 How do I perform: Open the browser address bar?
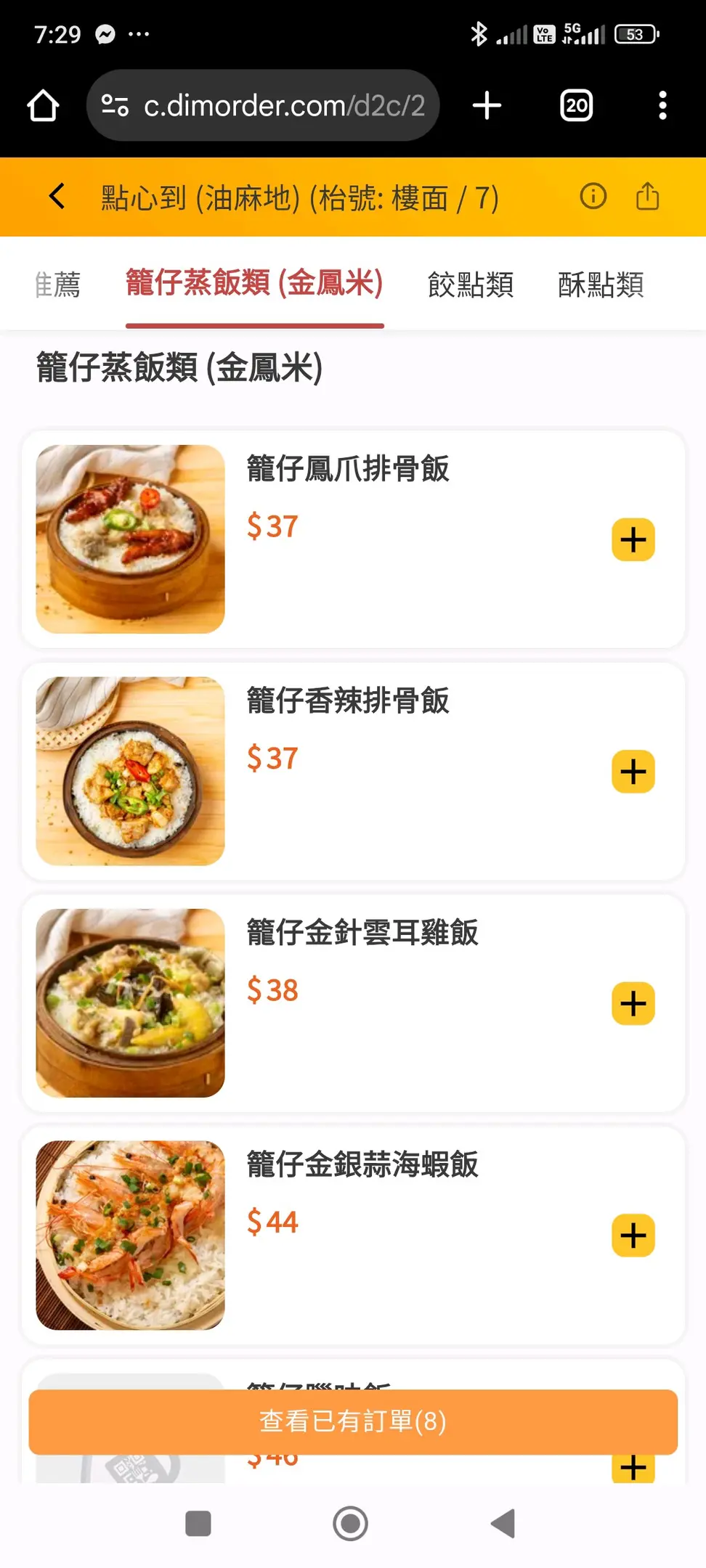click(x=263, y=106)
